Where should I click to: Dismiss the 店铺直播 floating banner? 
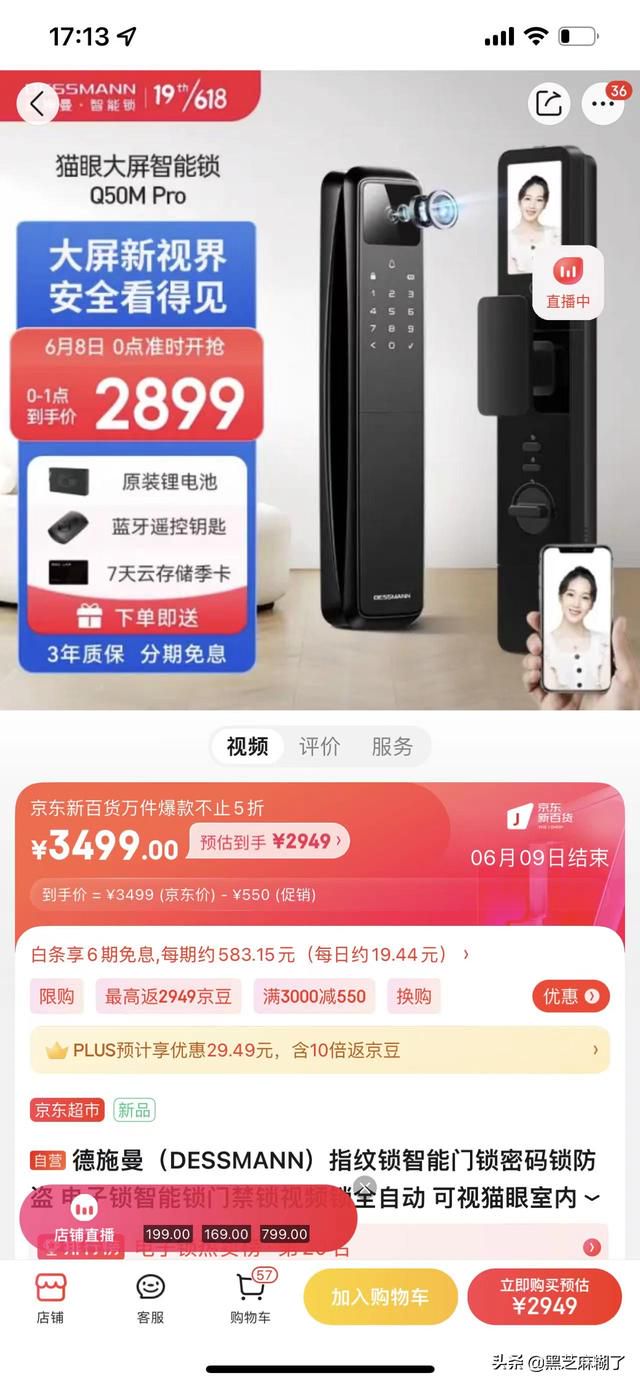365,1187
